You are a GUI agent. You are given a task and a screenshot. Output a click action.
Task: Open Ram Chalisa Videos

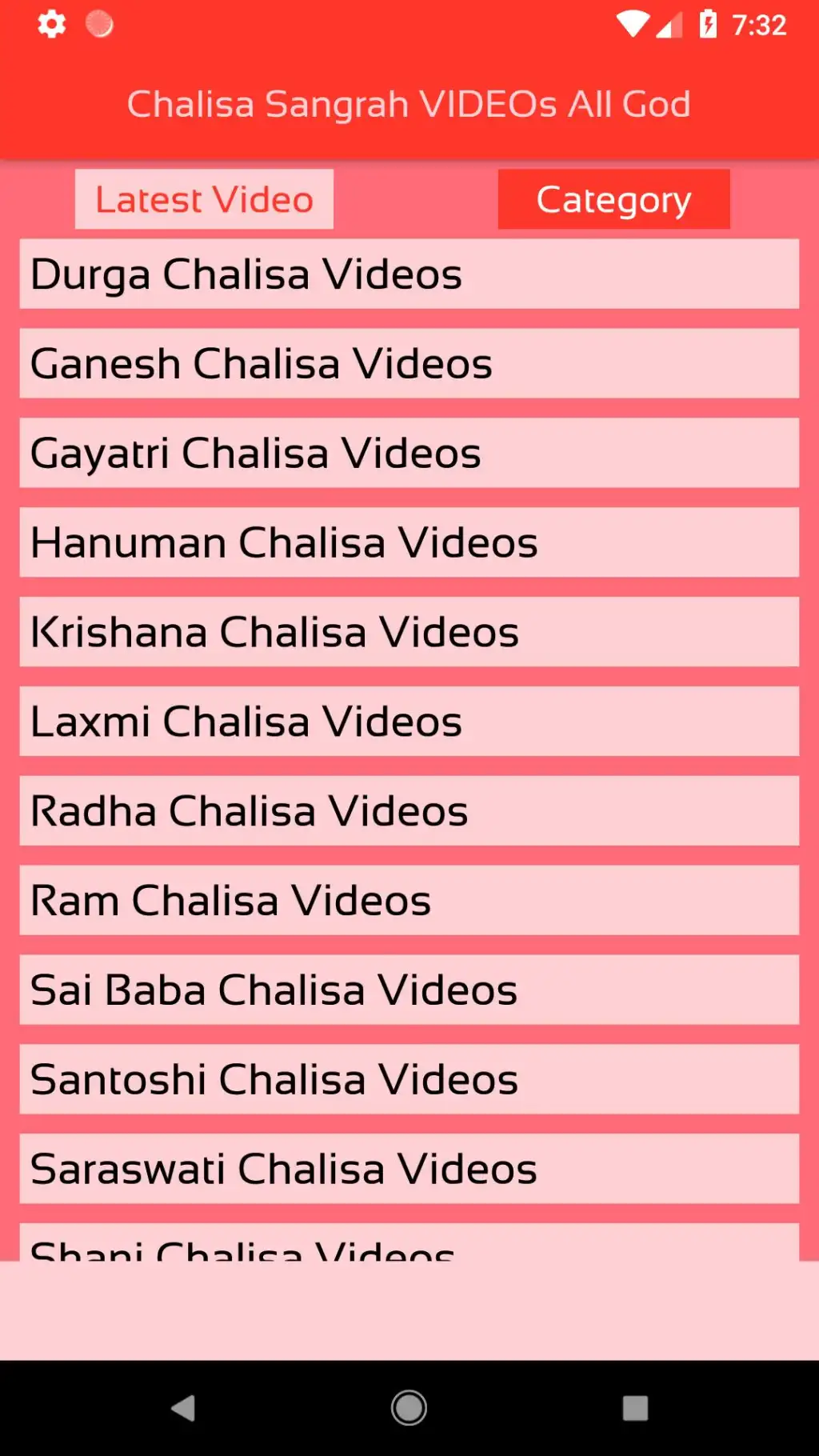[409, 900]
